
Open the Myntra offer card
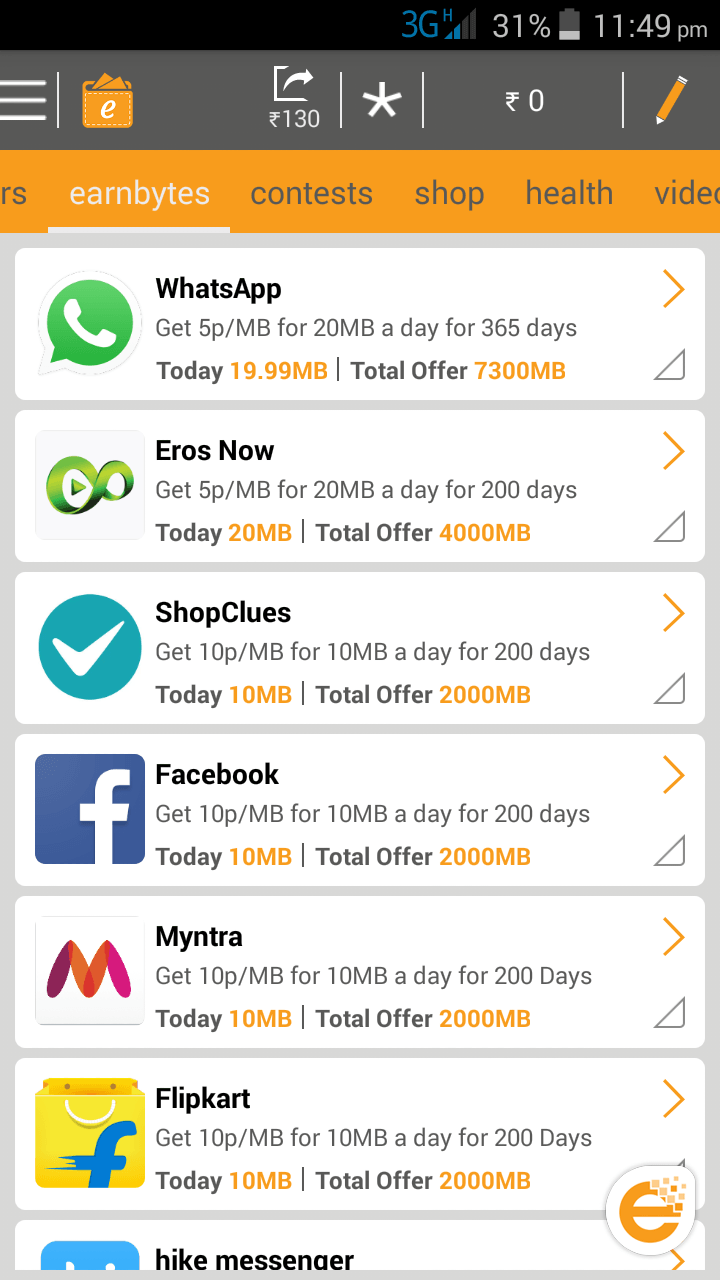[360, 972]
